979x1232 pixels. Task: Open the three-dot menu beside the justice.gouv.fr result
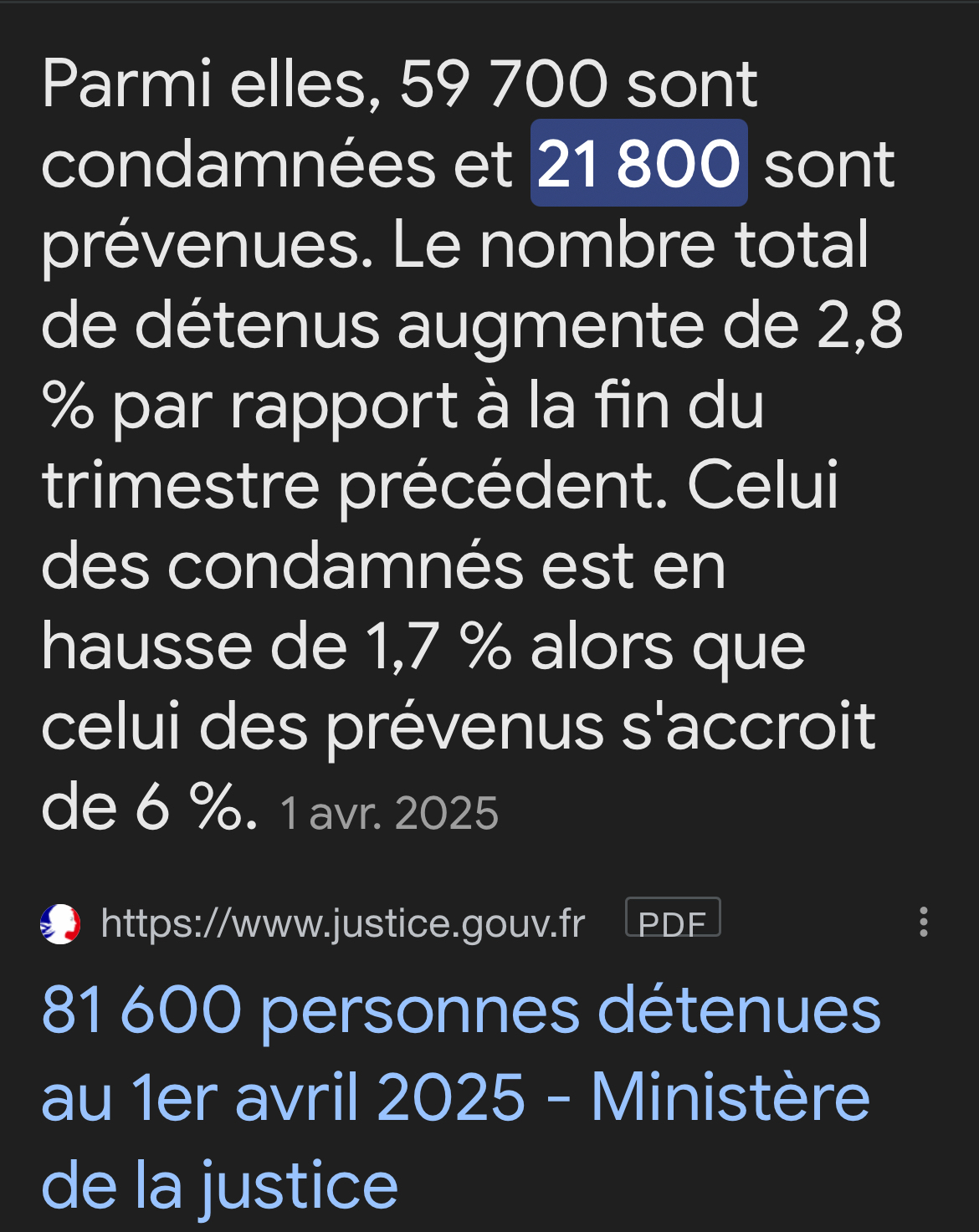923,922
